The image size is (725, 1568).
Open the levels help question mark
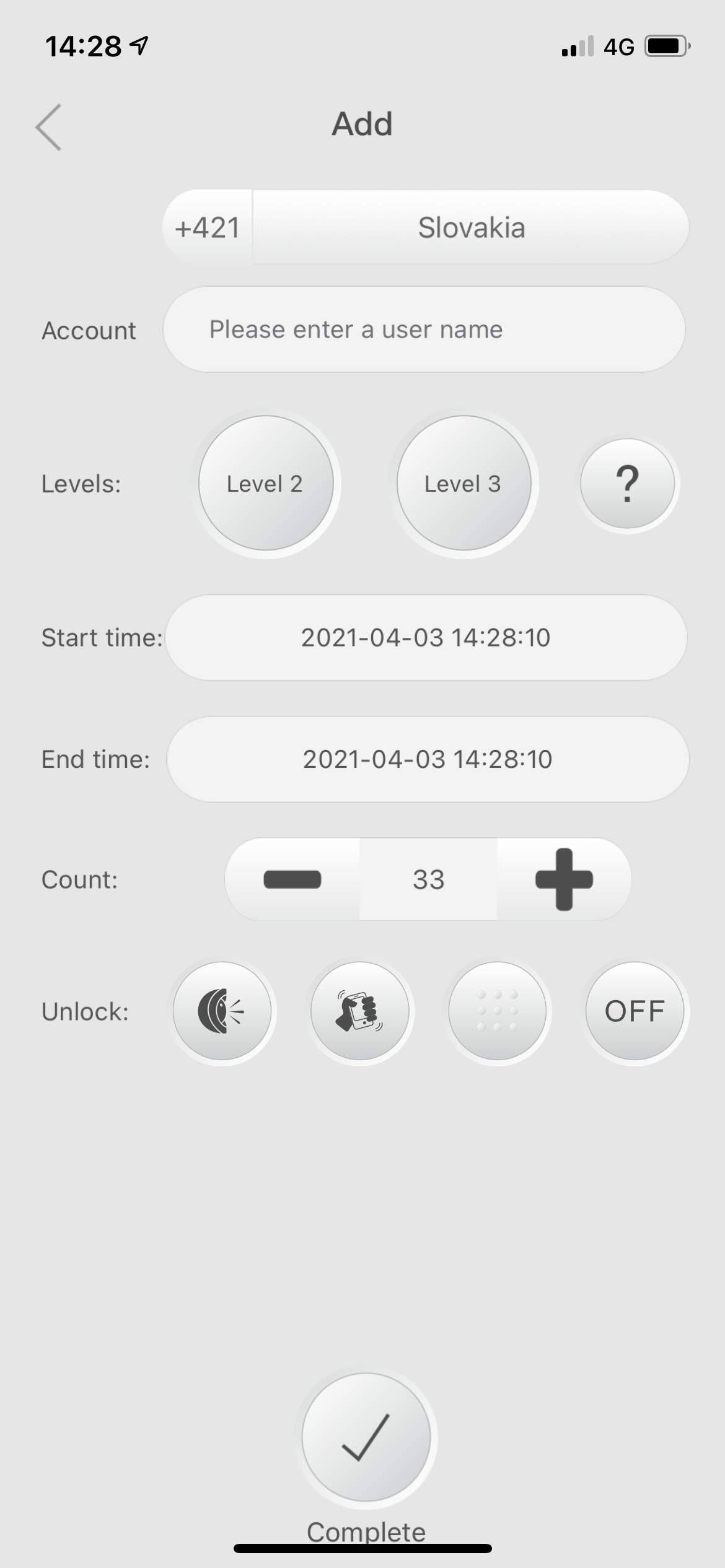click(627, 483)
